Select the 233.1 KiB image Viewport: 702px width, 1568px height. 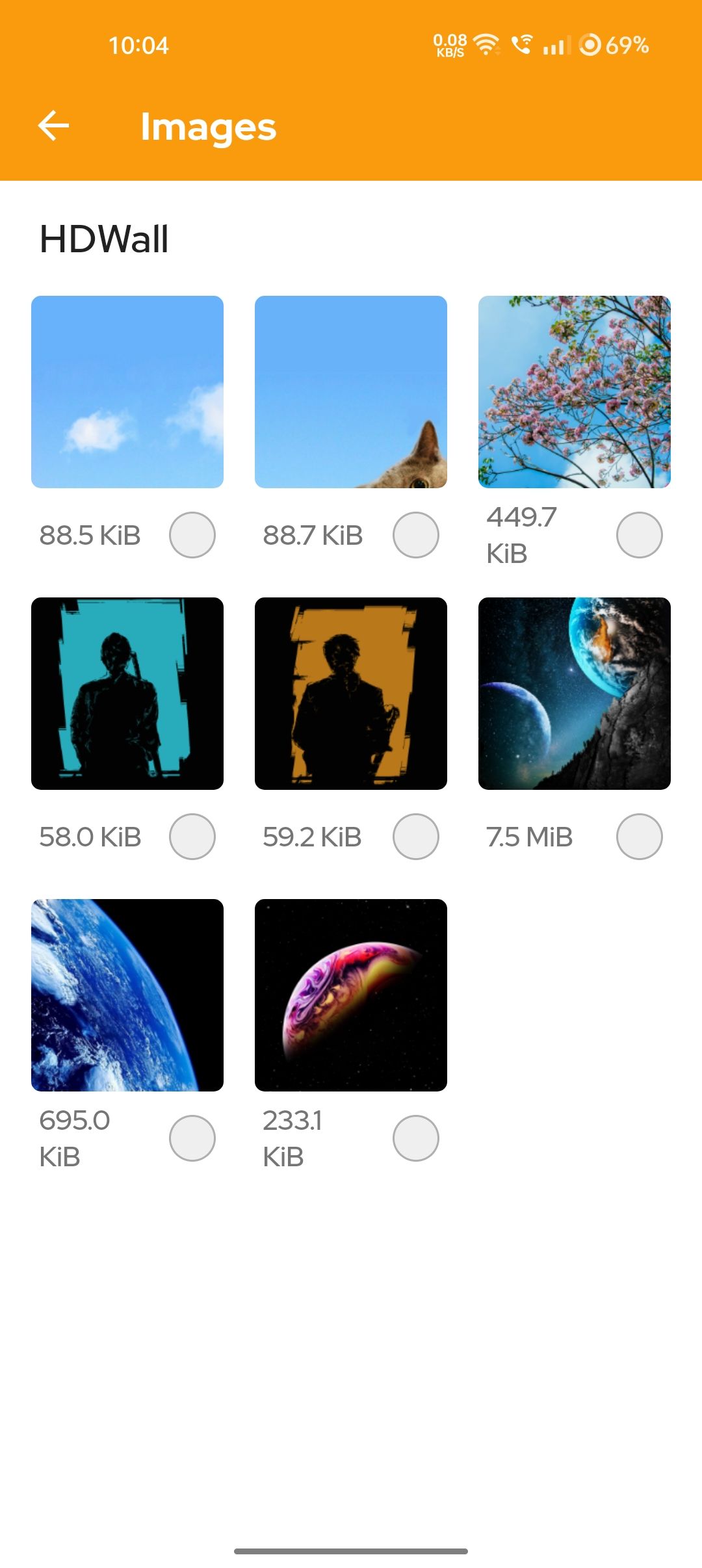(x=416, y=1138)
